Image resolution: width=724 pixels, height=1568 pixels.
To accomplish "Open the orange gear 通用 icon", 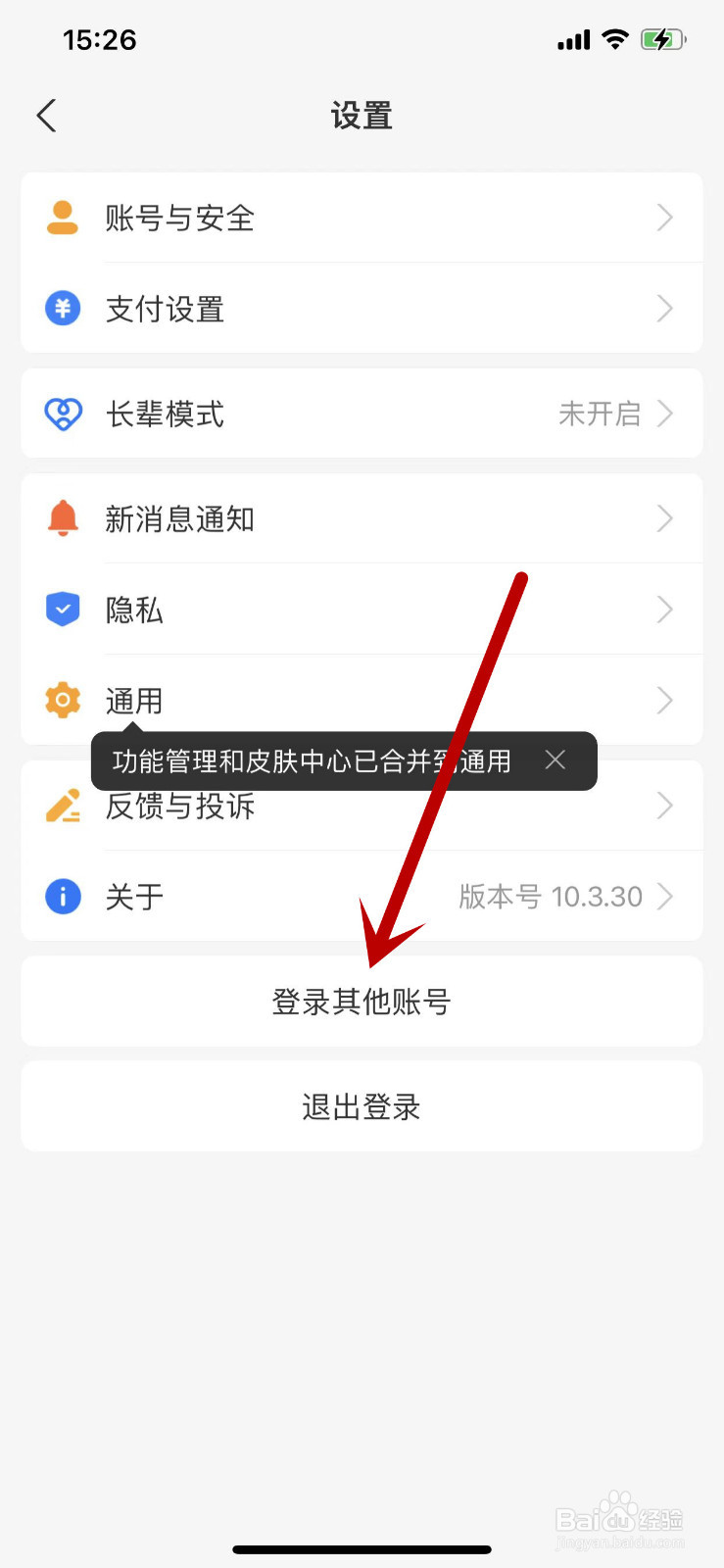I will [x=62, y=700].
